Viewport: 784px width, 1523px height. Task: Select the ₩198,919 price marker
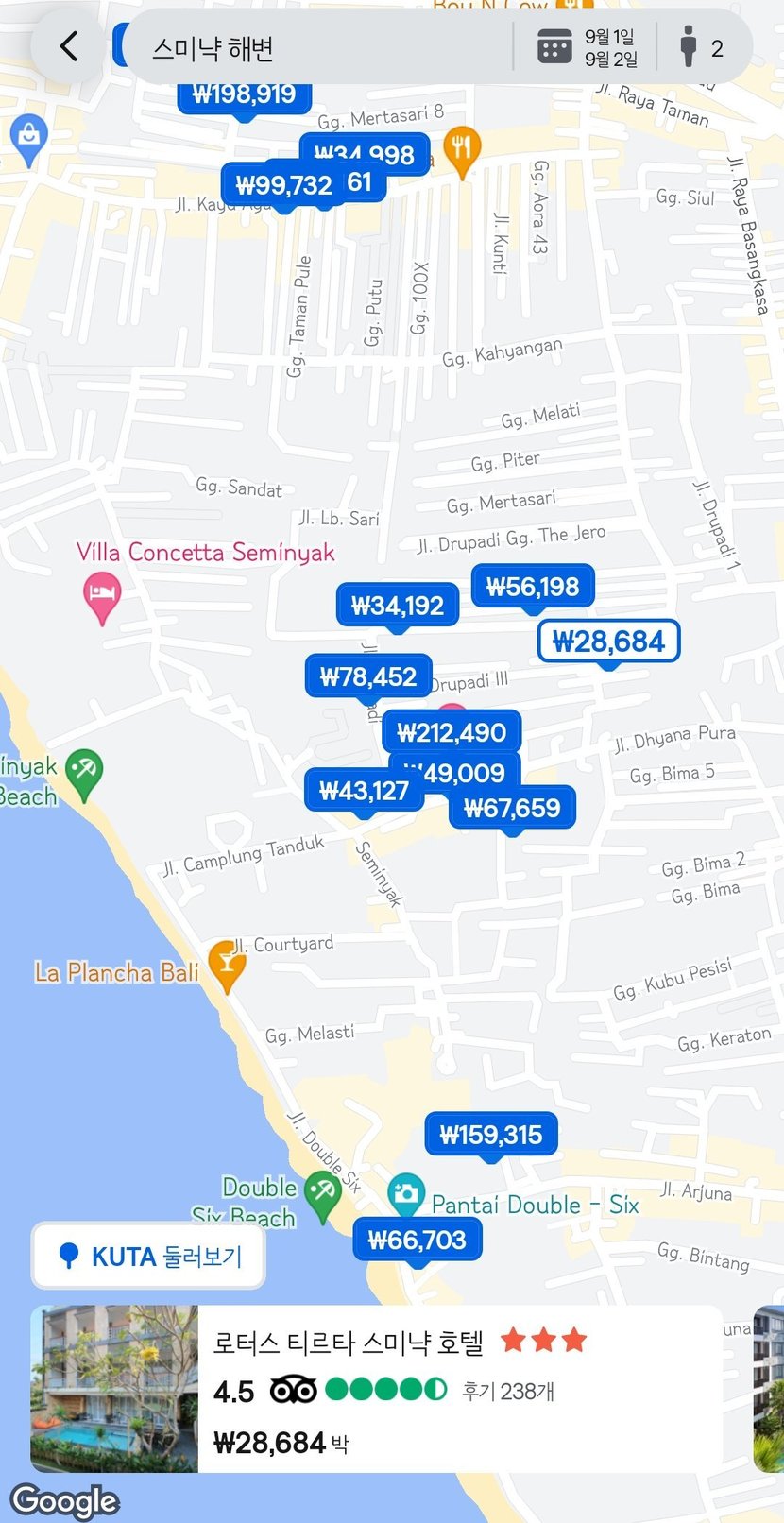point(244,94)
